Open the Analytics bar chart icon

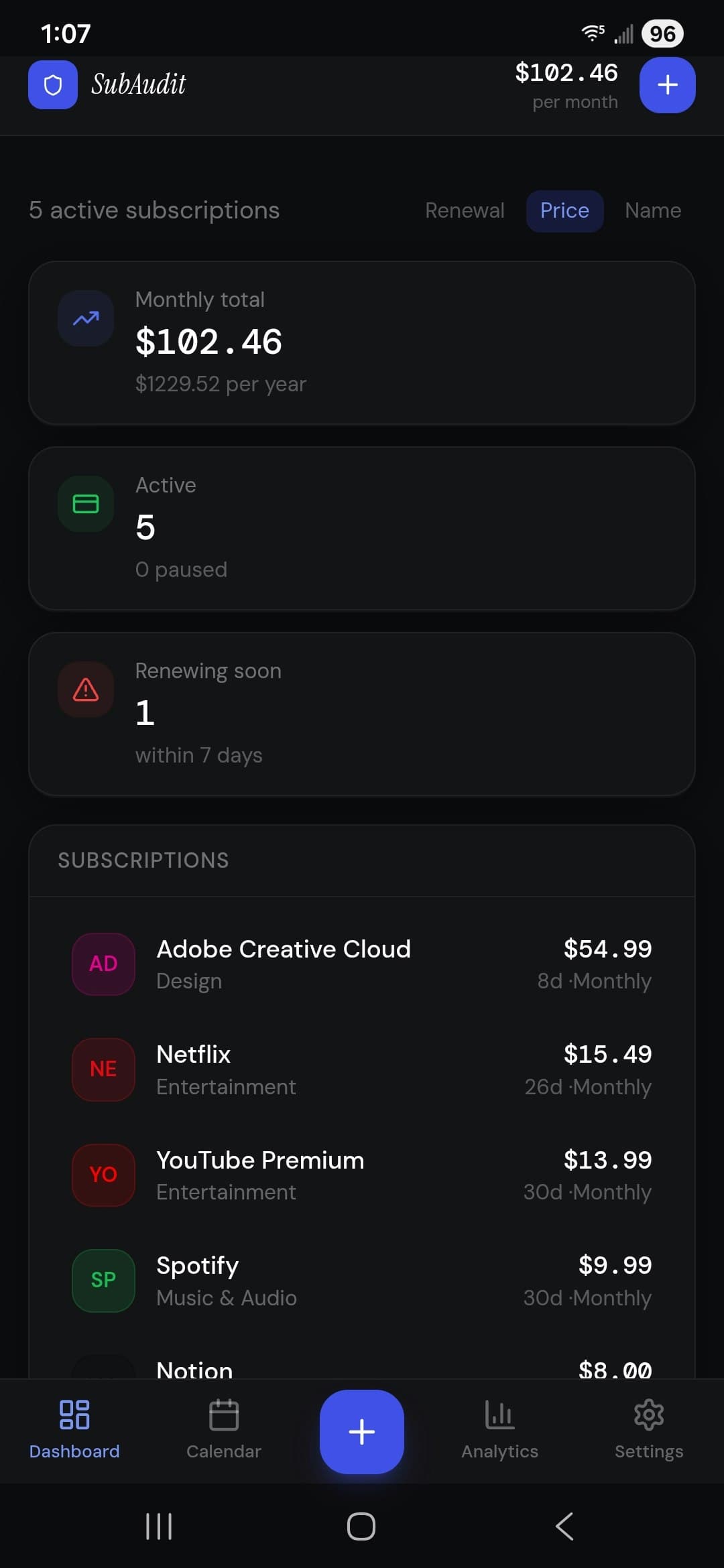click(x=499, y=1415)
